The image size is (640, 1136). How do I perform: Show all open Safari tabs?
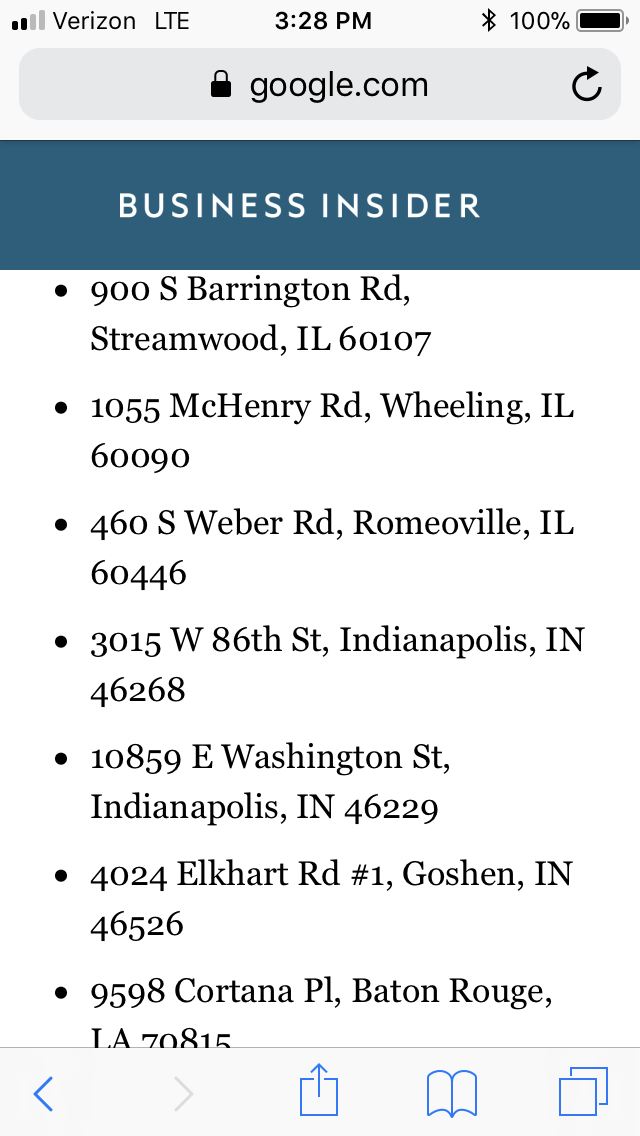(x=582, y=1092)
